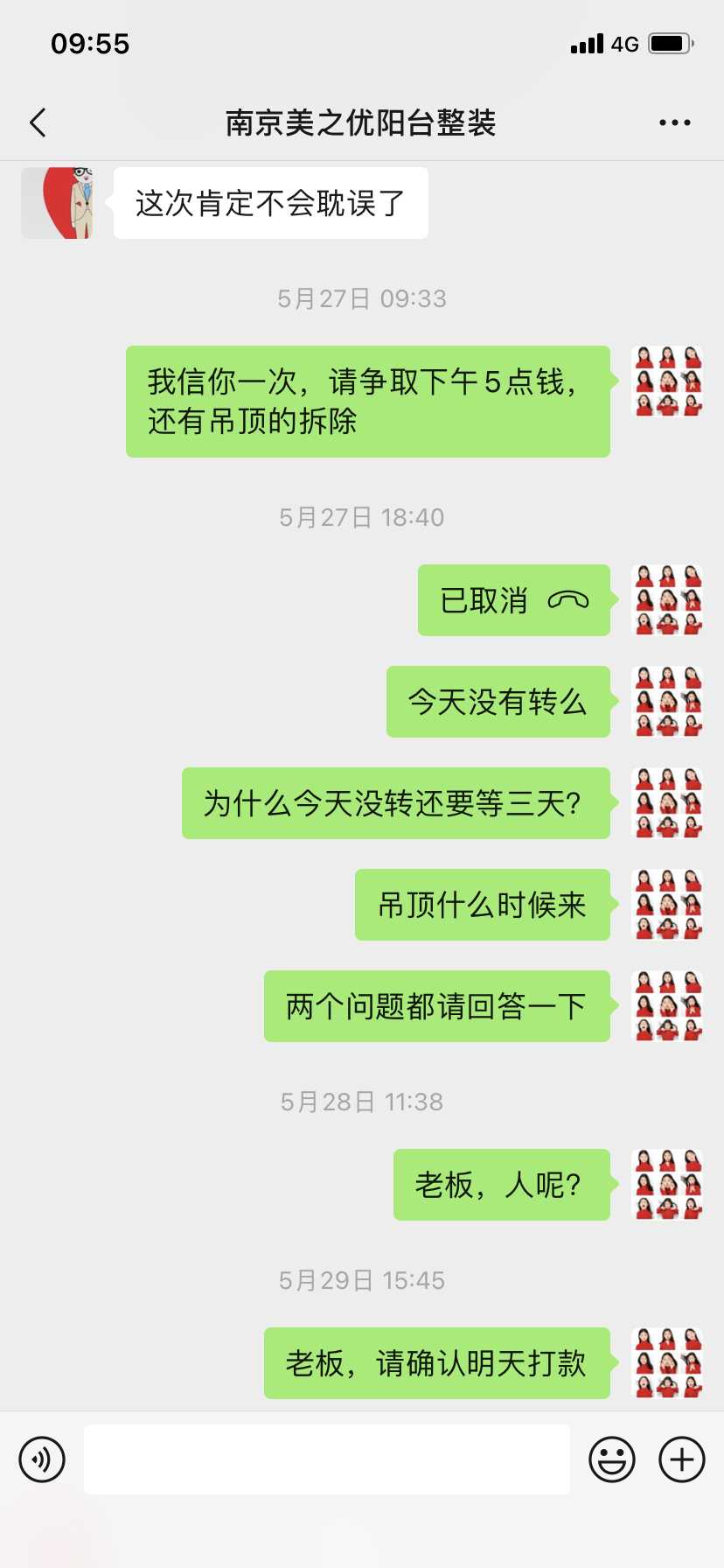This screenshot has height=1568, width=724.
Task: Open the chat info overflow menu
Action: [674, 123]
